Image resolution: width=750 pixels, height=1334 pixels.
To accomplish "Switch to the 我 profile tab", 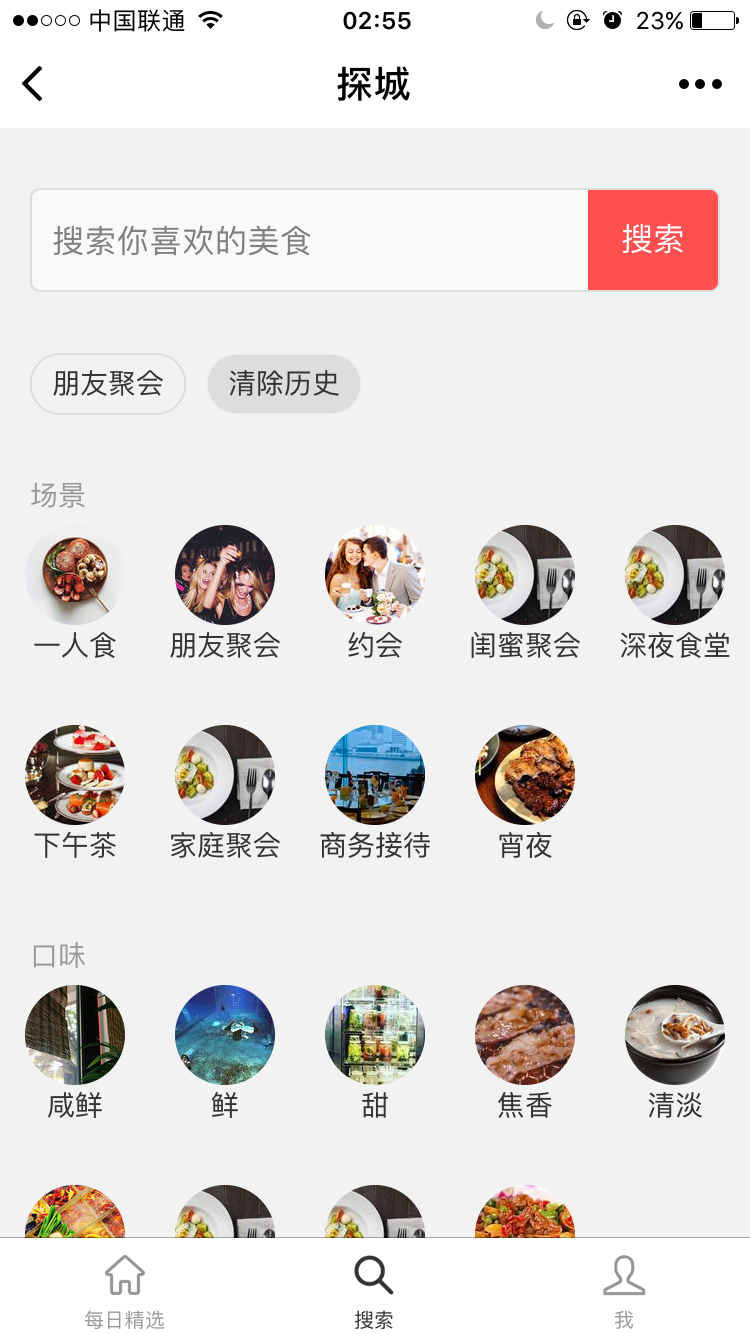I will (624, 1290).
